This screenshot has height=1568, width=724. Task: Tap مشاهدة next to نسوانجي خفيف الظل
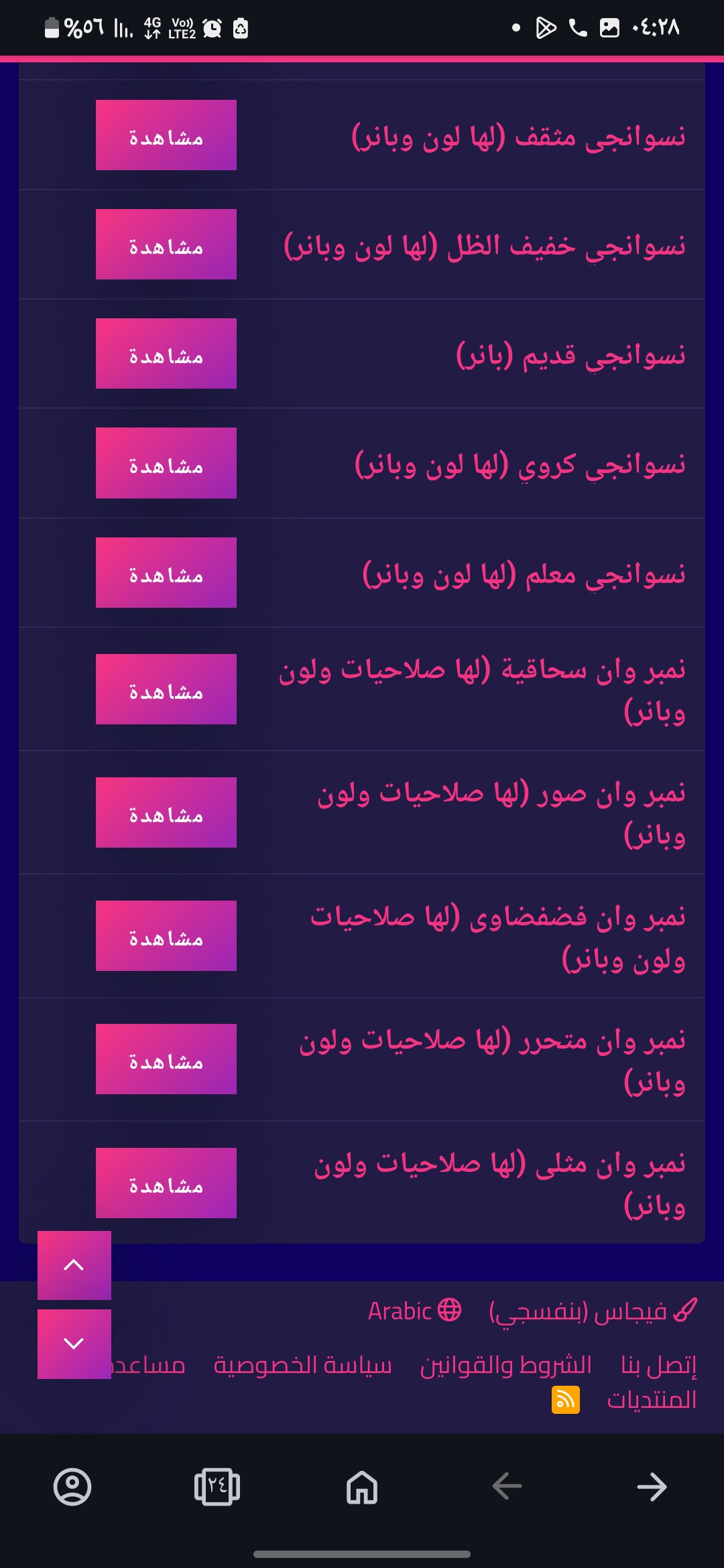tap(166, 245)
